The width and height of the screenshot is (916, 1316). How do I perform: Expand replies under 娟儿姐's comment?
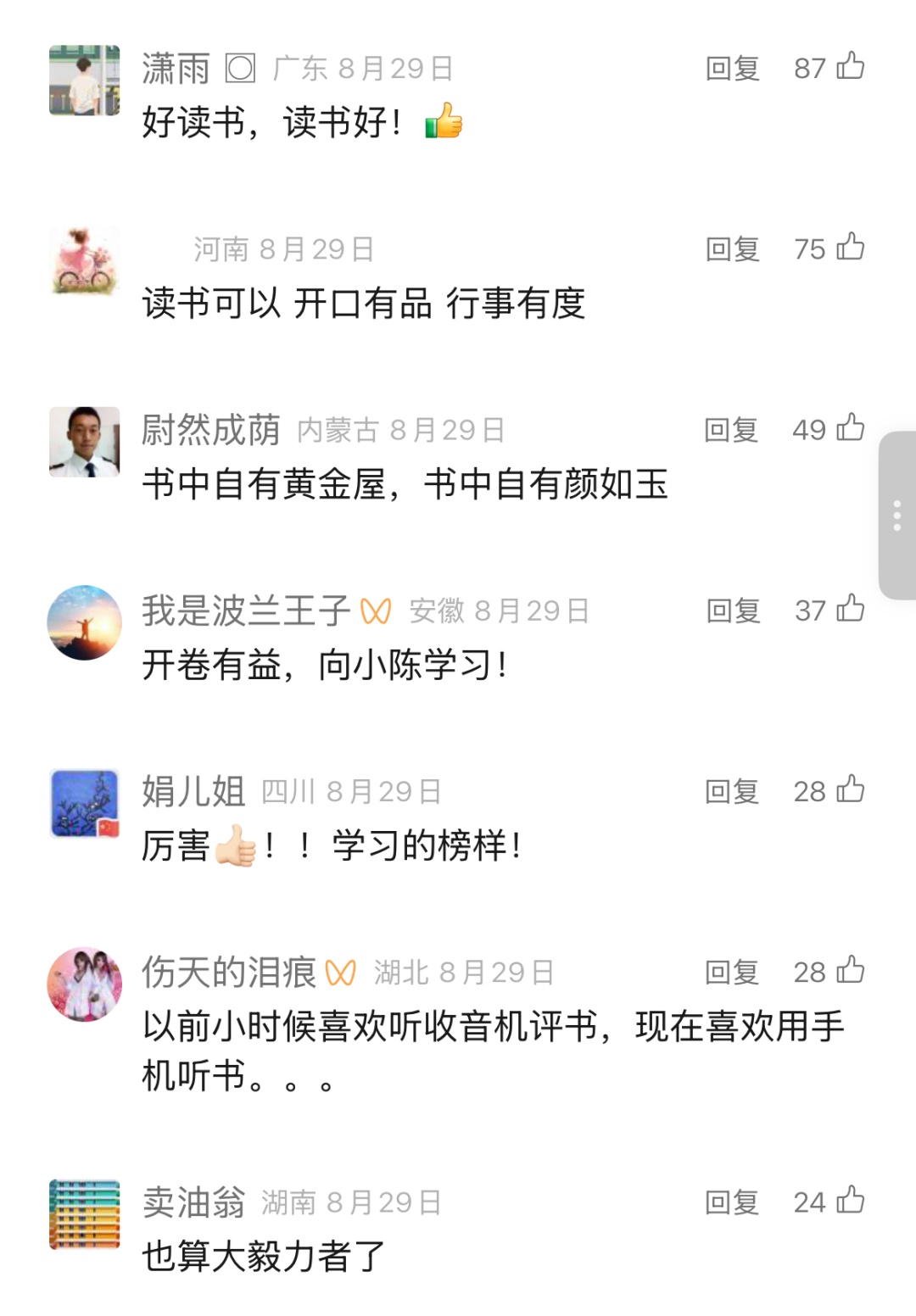[x=731, y=791]
